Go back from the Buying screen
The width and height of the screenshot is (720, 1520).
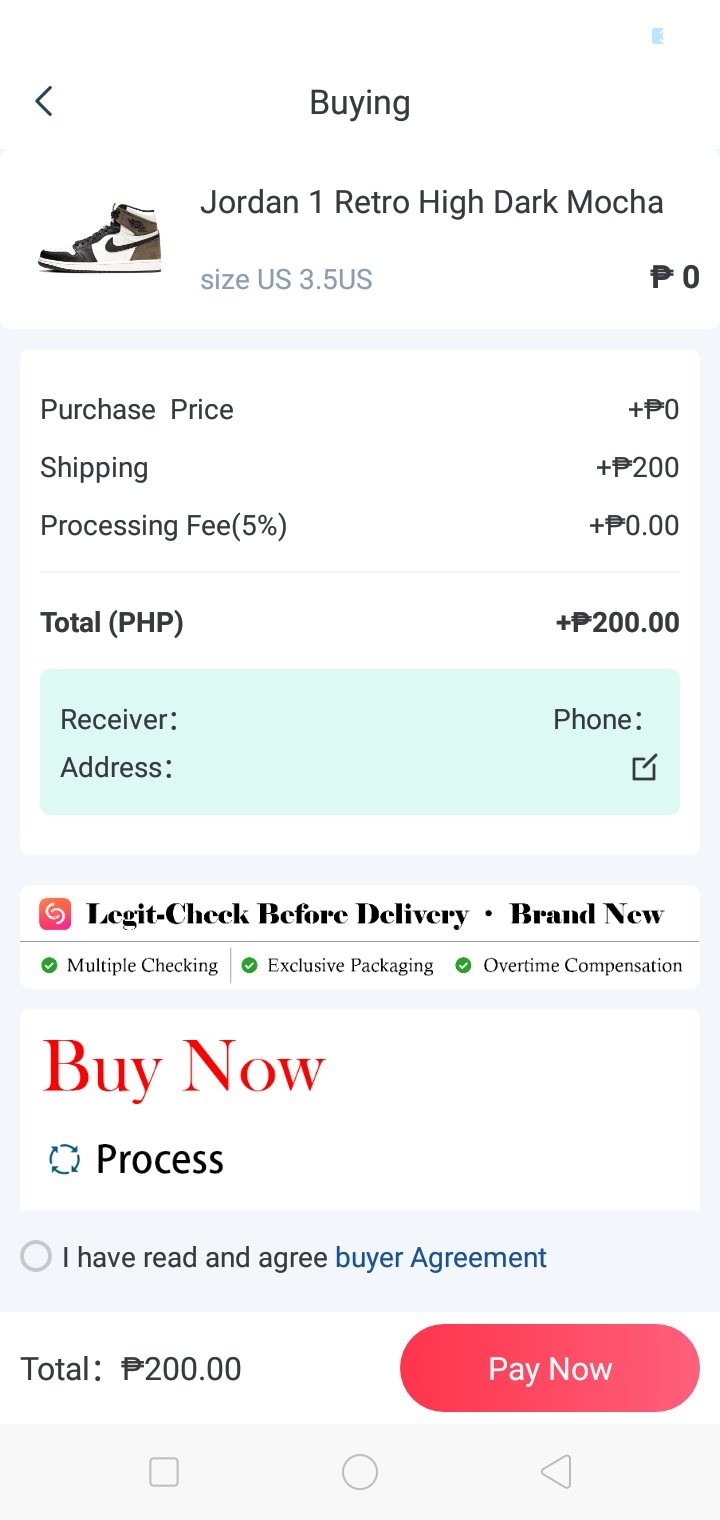pyautogui.click(x=43, y=101)
